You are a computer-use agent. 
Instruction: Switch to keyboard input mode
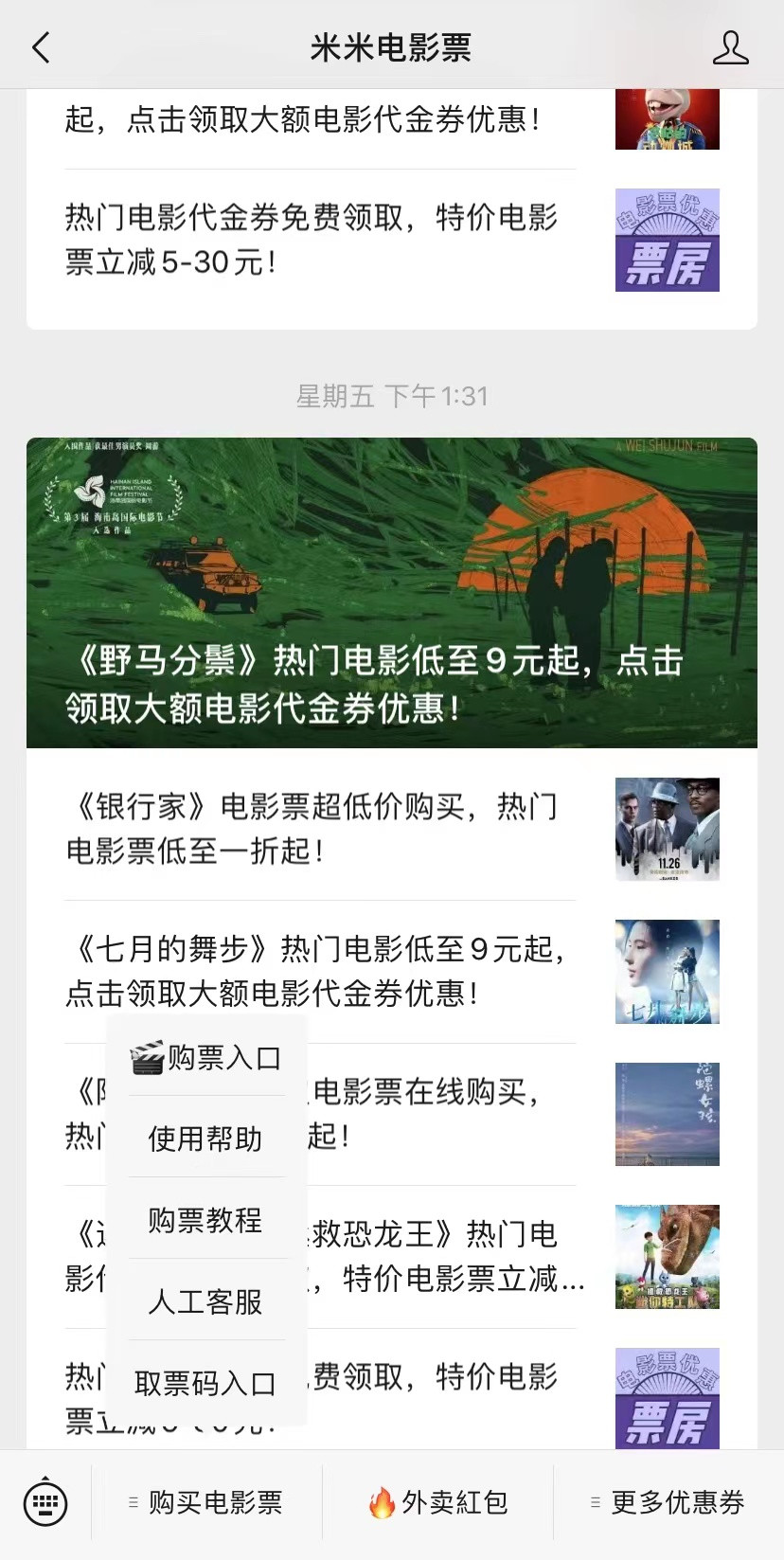click(x=45, y=1502)
